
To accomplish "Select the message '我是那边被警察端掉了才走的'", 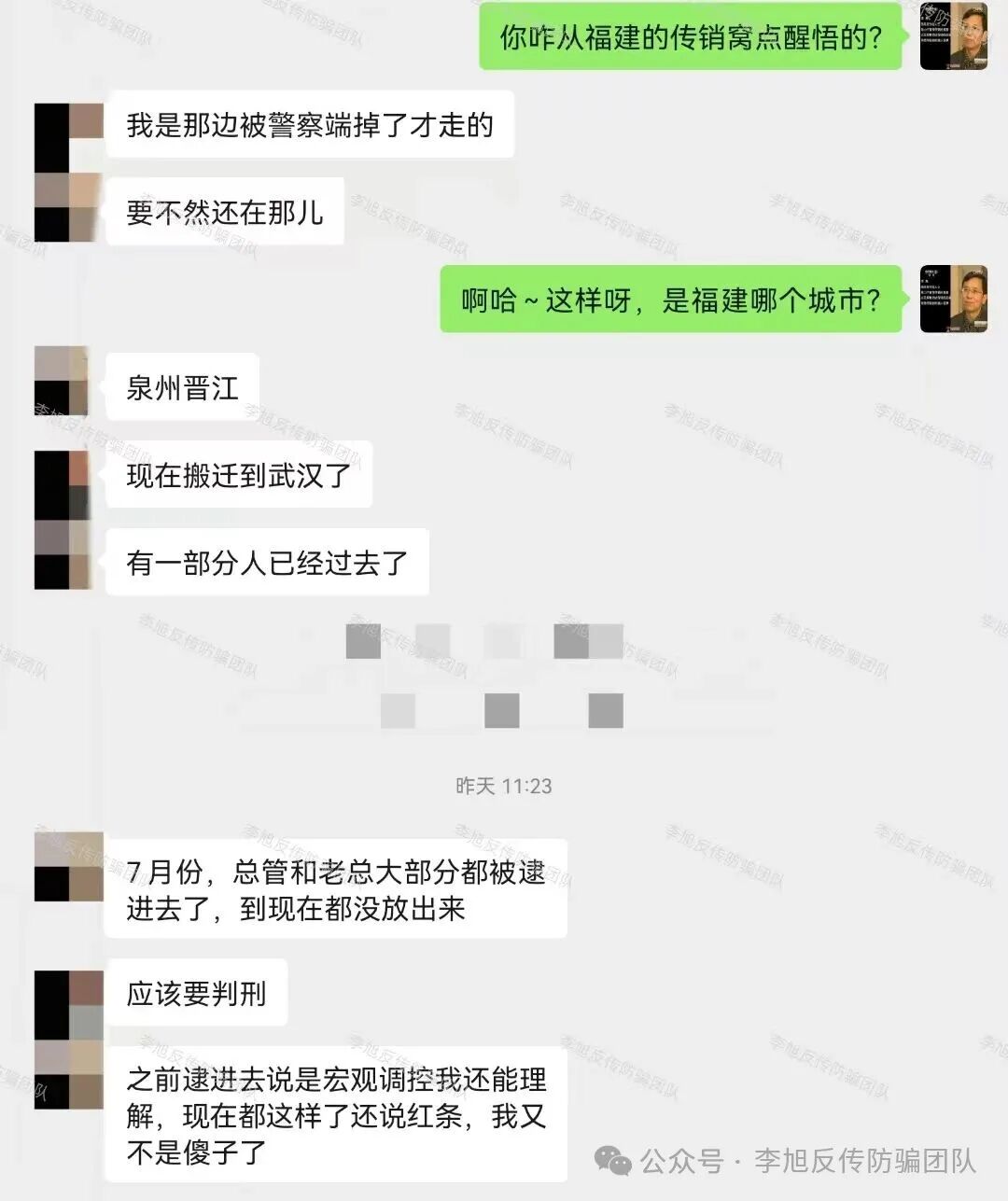I will (x=312, y=126).
